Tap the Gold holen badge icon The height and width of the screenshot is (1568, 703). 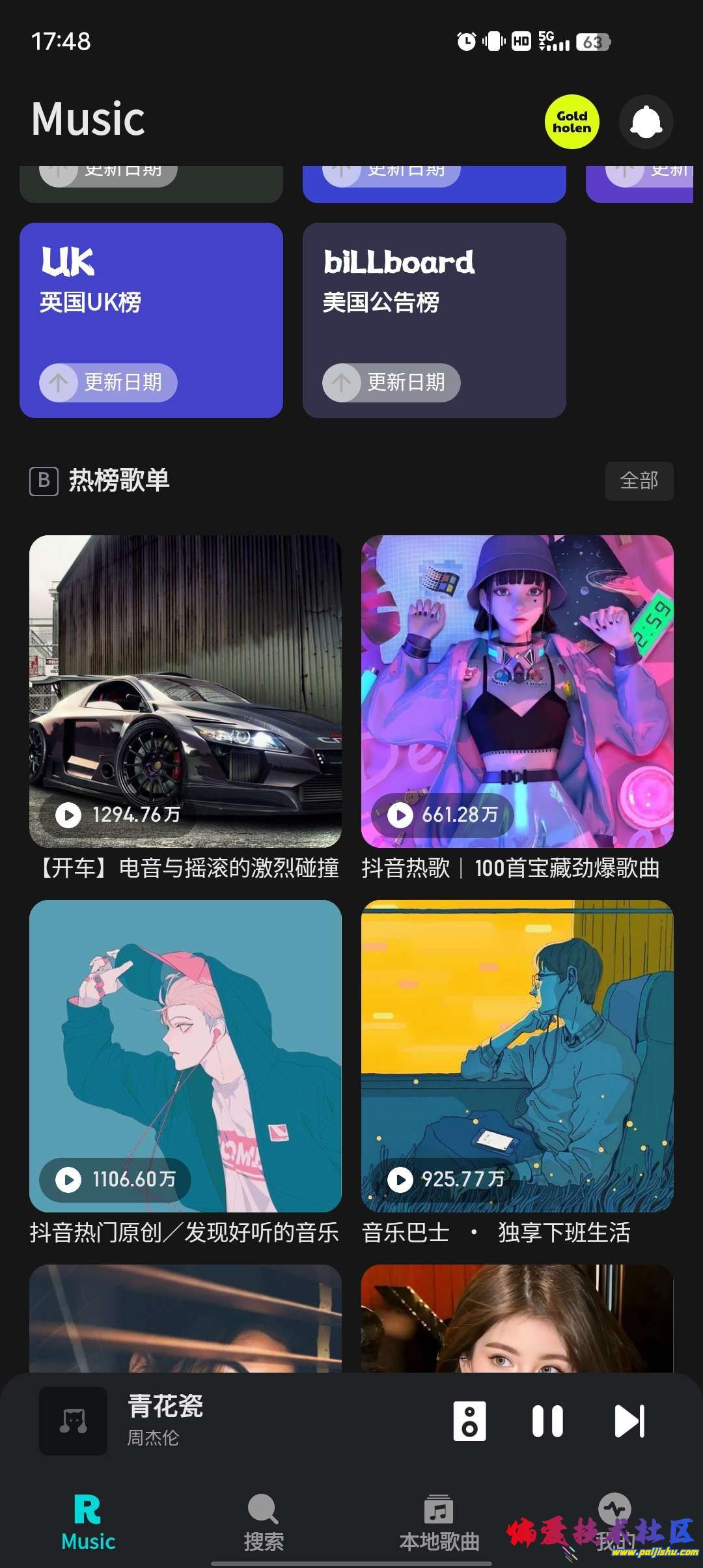point(572,122)
